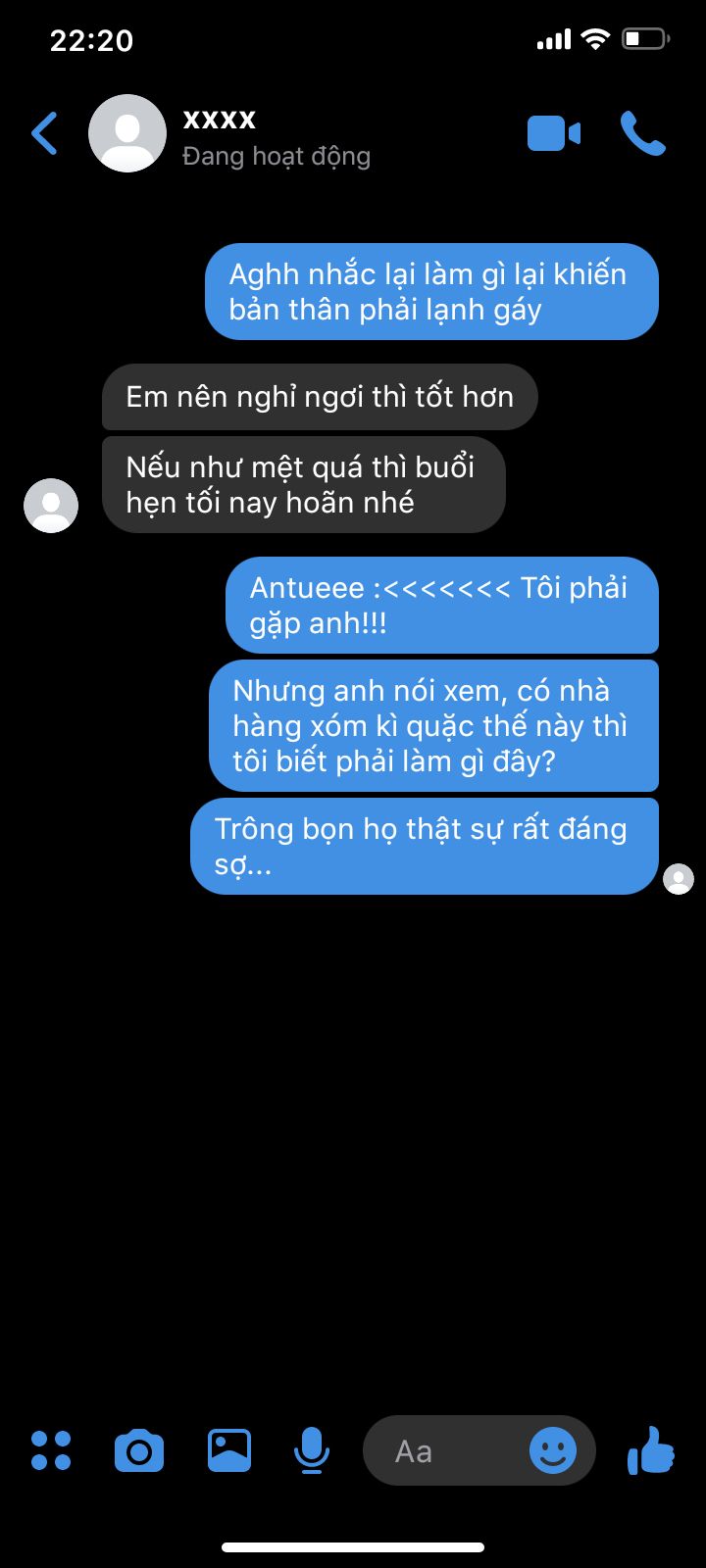Image resolution: width=706 pixels, height=1568 pixels.
Task: Open the emoji picker smiley
Action: tap(553, 1450)
